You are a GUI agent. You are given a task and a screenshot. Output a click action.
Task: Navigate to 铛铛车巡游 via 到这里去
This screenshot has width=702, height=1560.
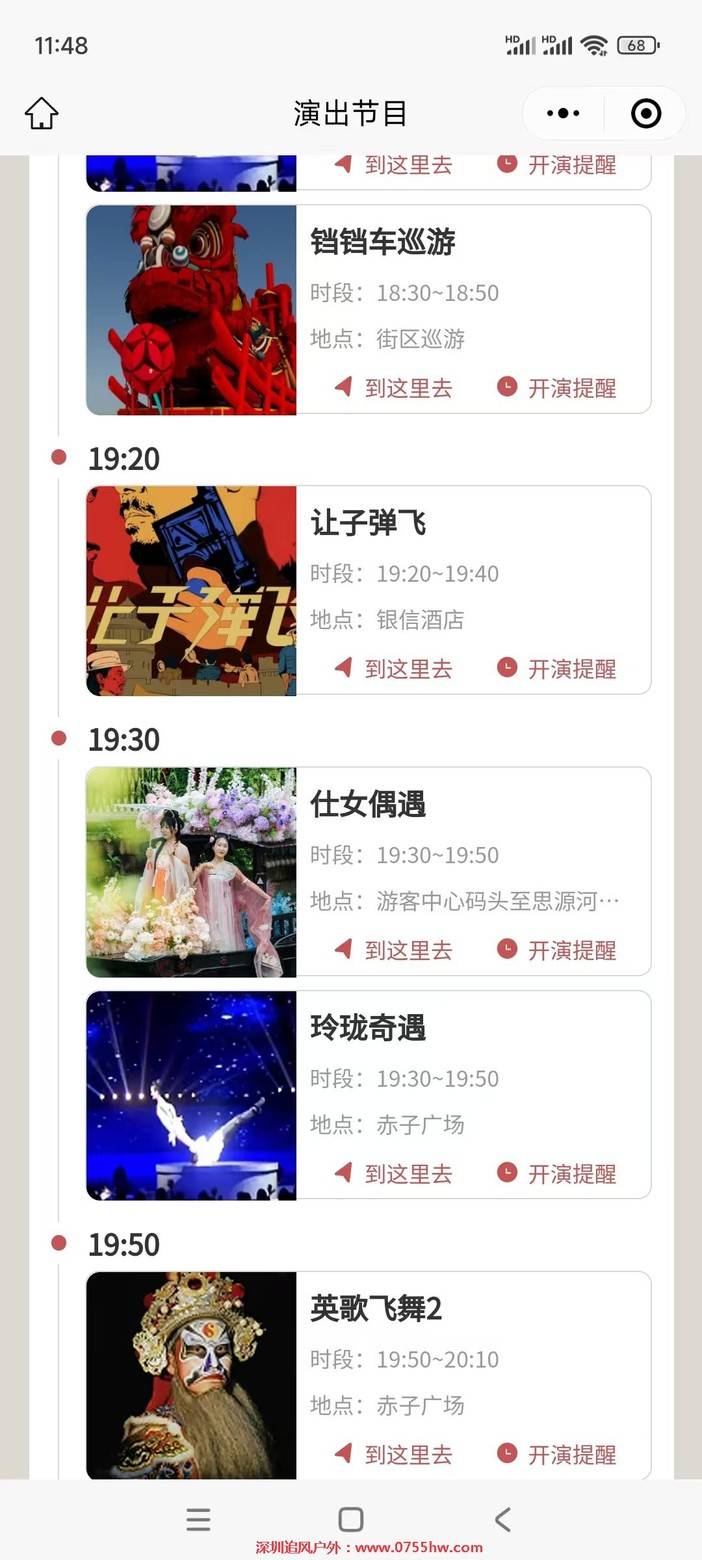tap(394, 388)
